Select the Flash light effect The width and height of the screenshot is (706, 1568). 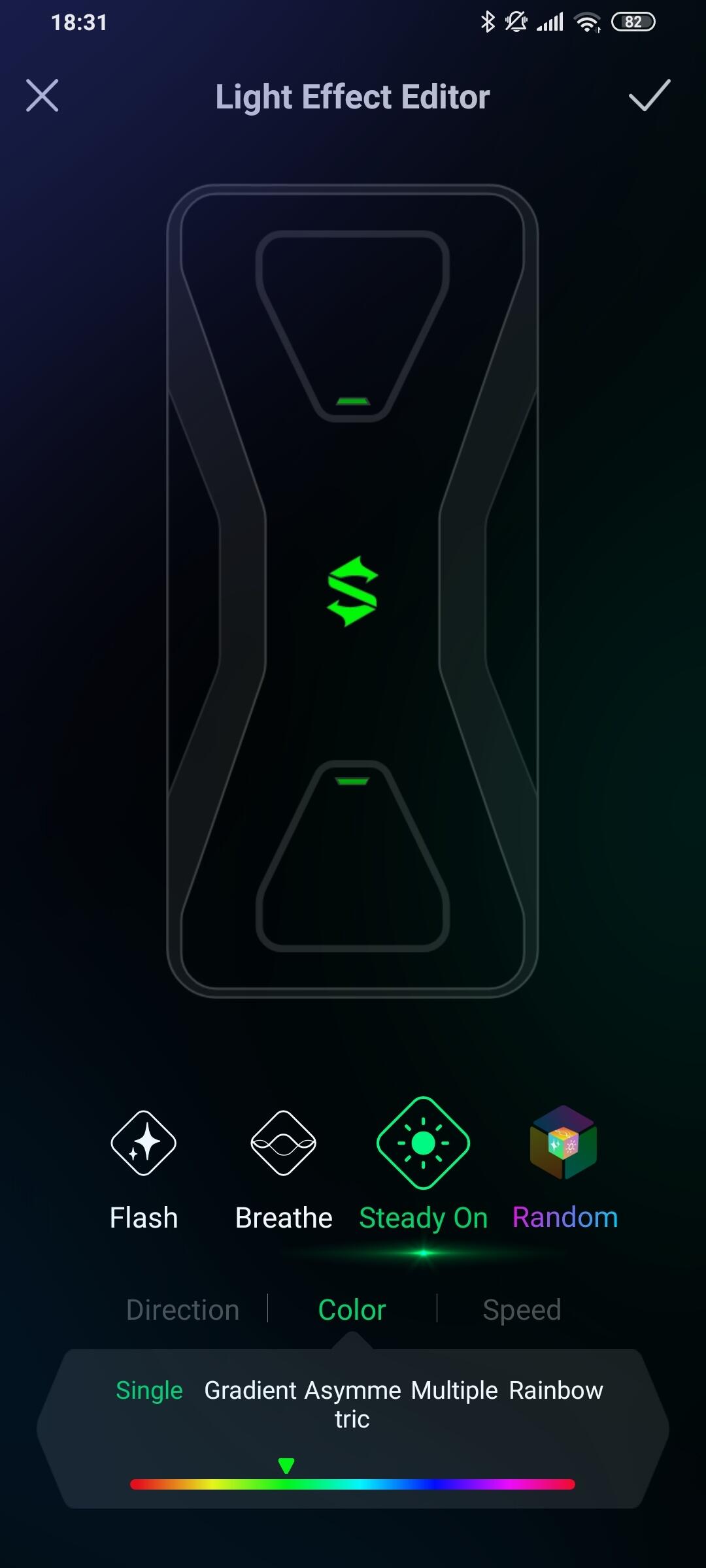pos(144,1170)
